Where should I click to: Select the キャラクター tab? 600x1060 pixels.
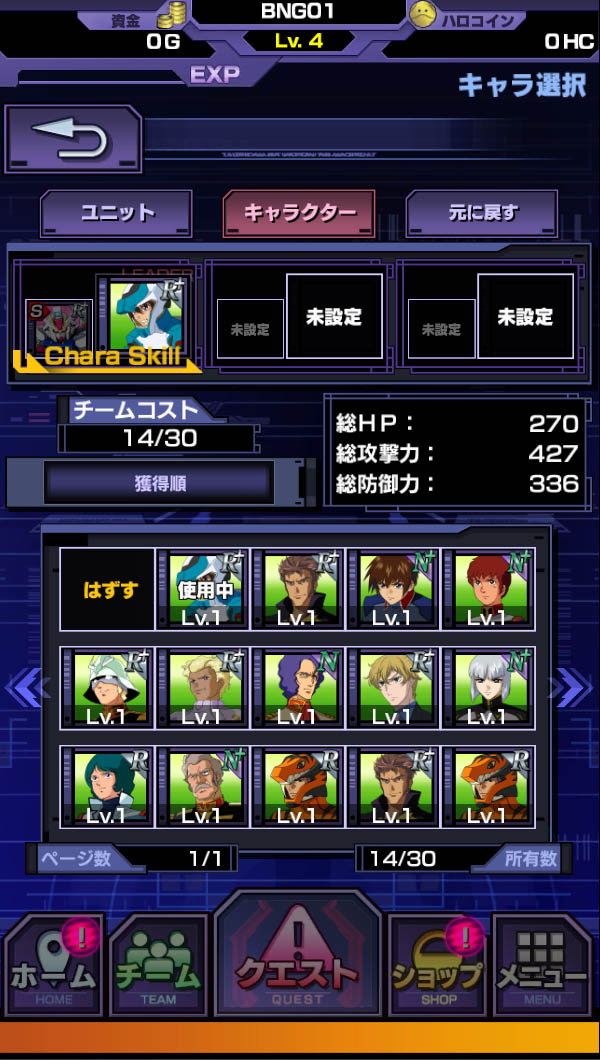(299, 213)
